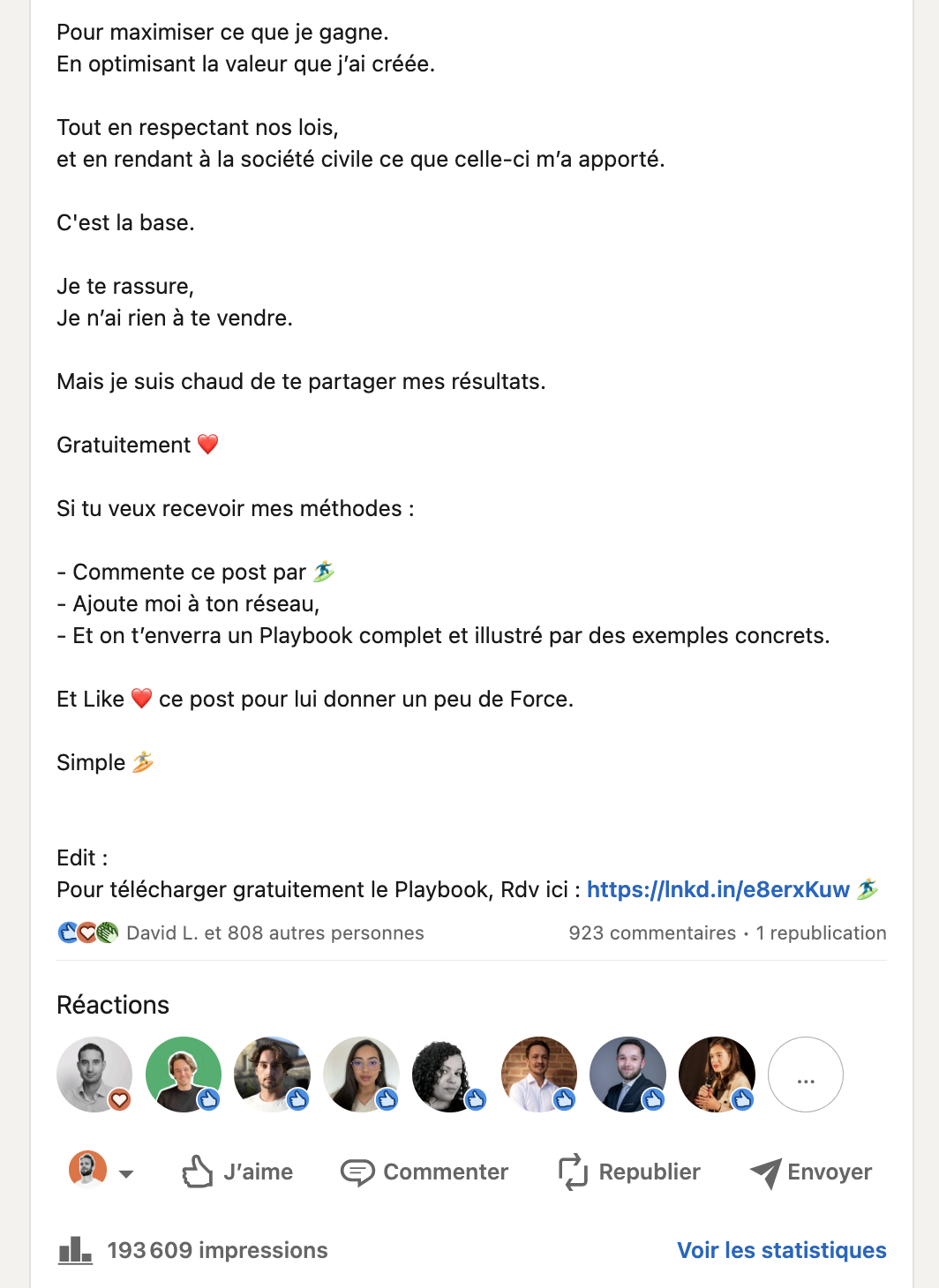Send this post via Envoyer
This screenshot has height=1288, width=939.
tap(810, 1172)
